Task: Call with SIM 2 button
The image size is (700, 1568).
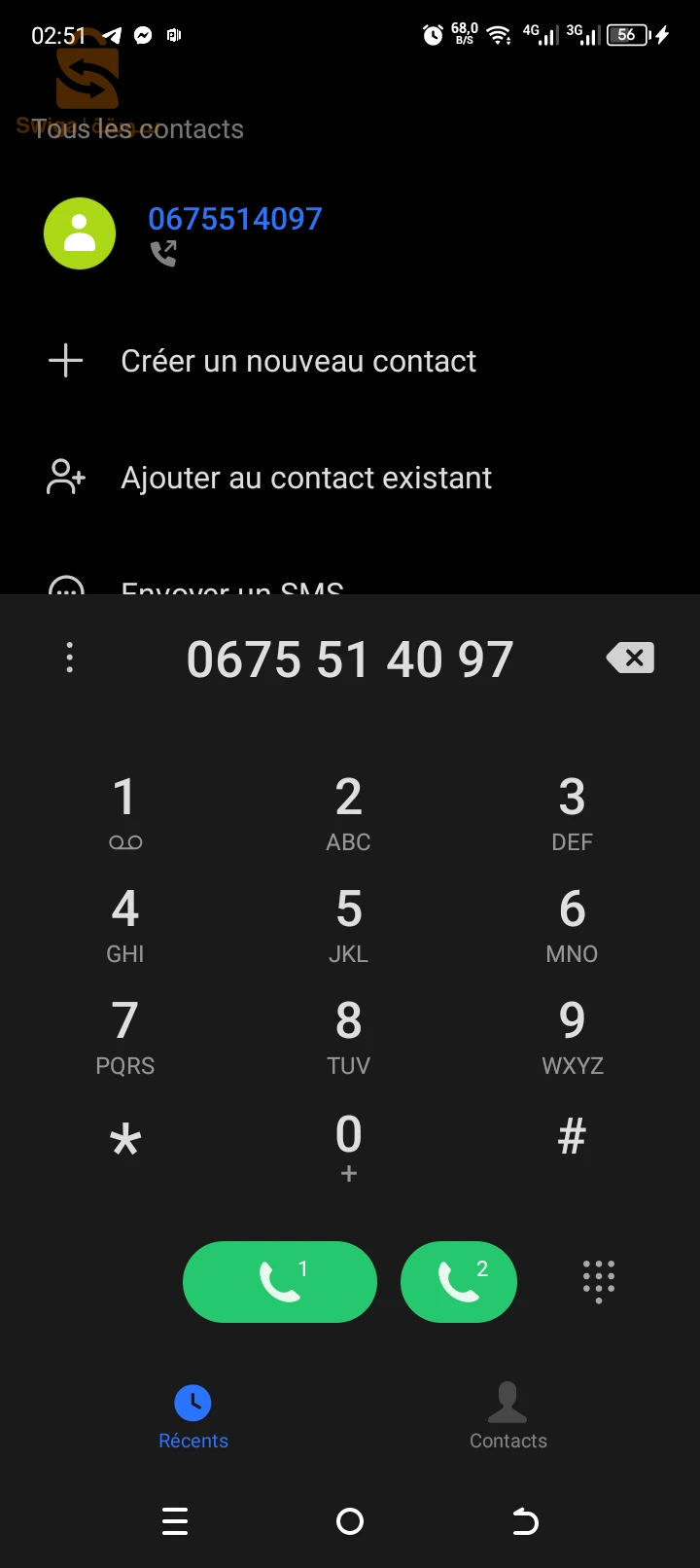Action: tap(459, 1282)
